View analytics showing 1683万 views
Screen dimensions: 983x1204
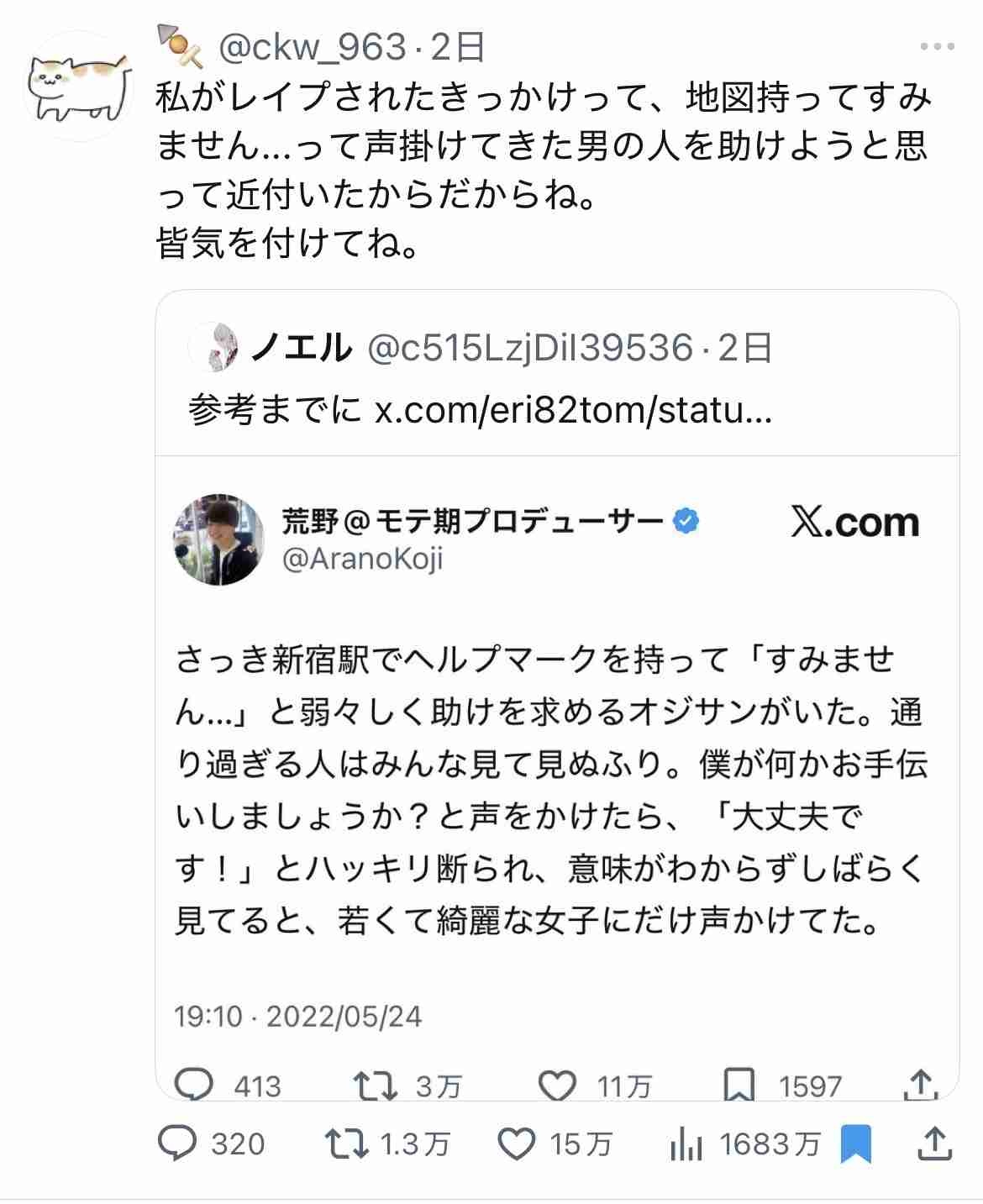686,1144
